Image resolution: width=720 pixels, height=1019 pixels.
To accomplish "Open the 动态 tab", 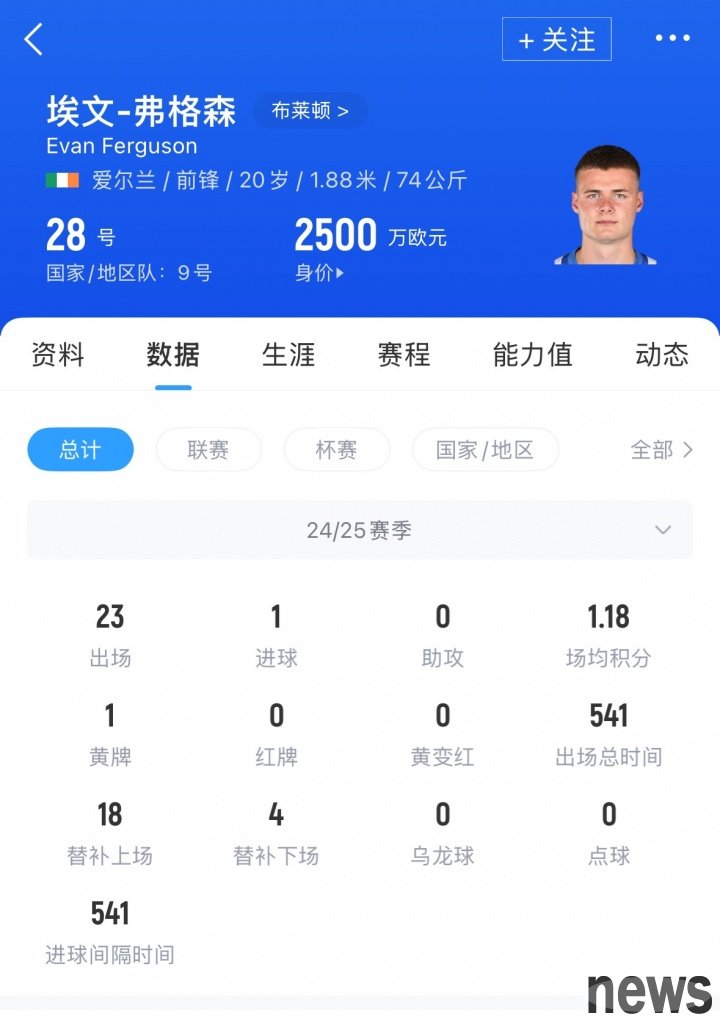I will [x=661, y=354].
